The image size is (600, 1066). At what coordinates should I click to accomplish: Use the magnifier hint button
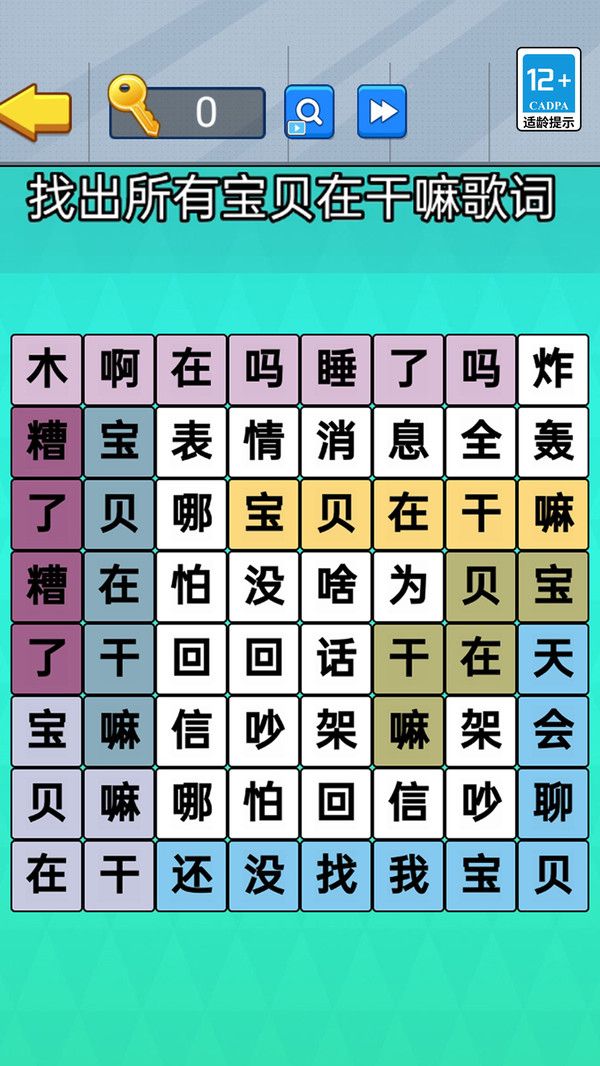point(309,111)
